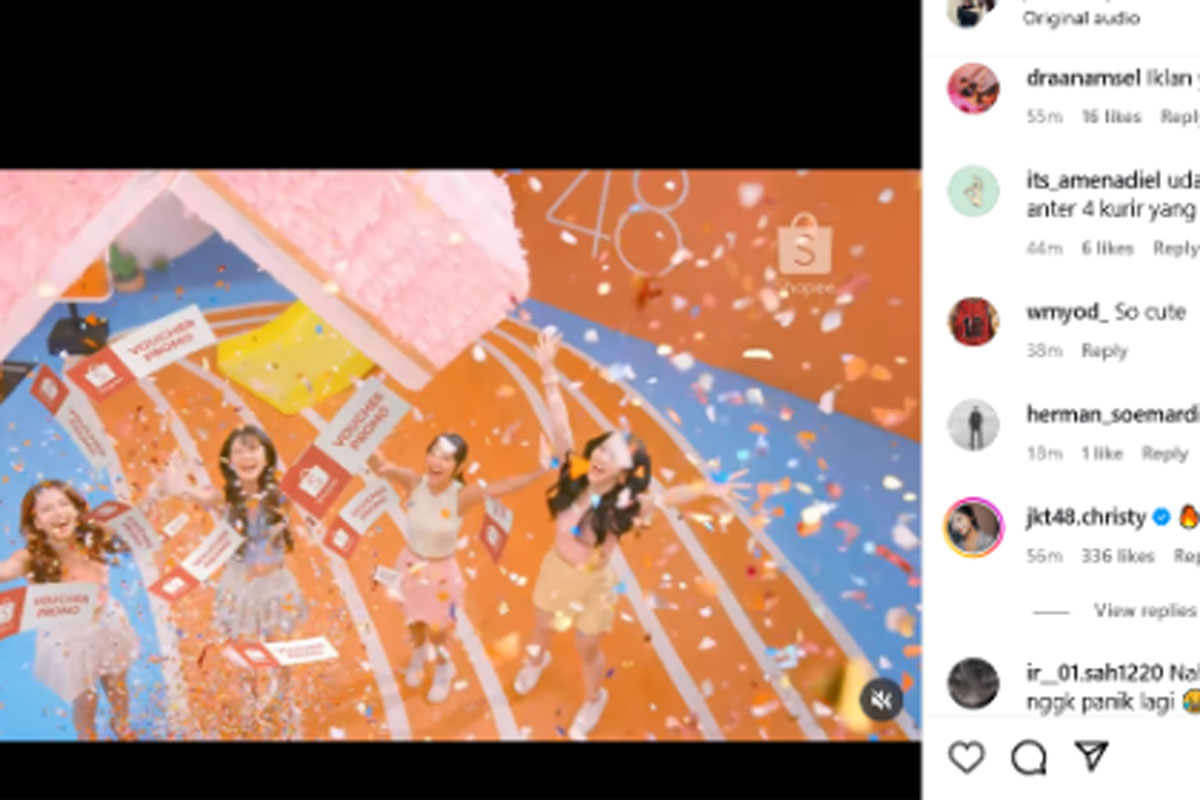Open wmyod_'s profile
The height and width of the screenshot is (800, 1200).
point(1066,312)
